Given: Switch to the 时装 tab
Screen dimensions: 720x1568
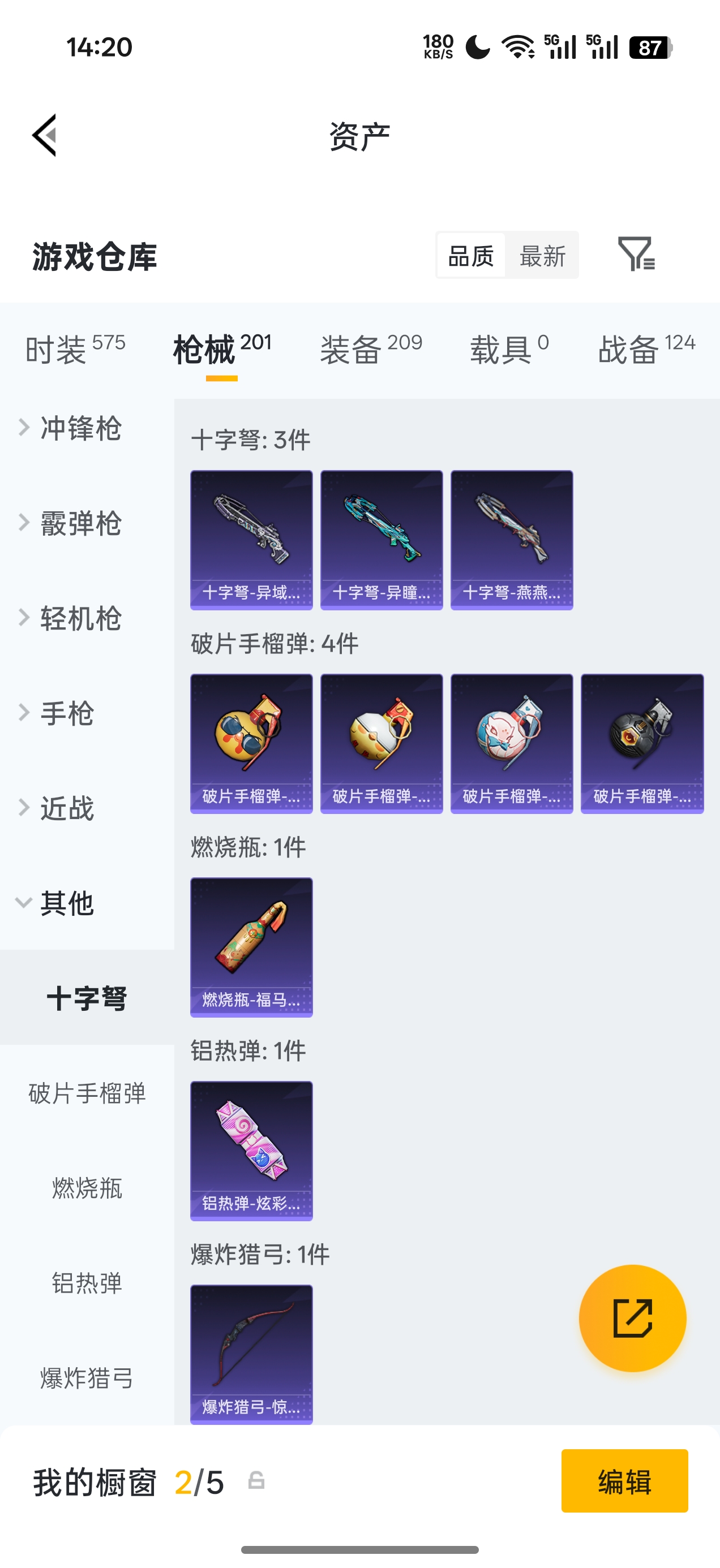Looking at the screenshot, I should click(x=74, y=350).
